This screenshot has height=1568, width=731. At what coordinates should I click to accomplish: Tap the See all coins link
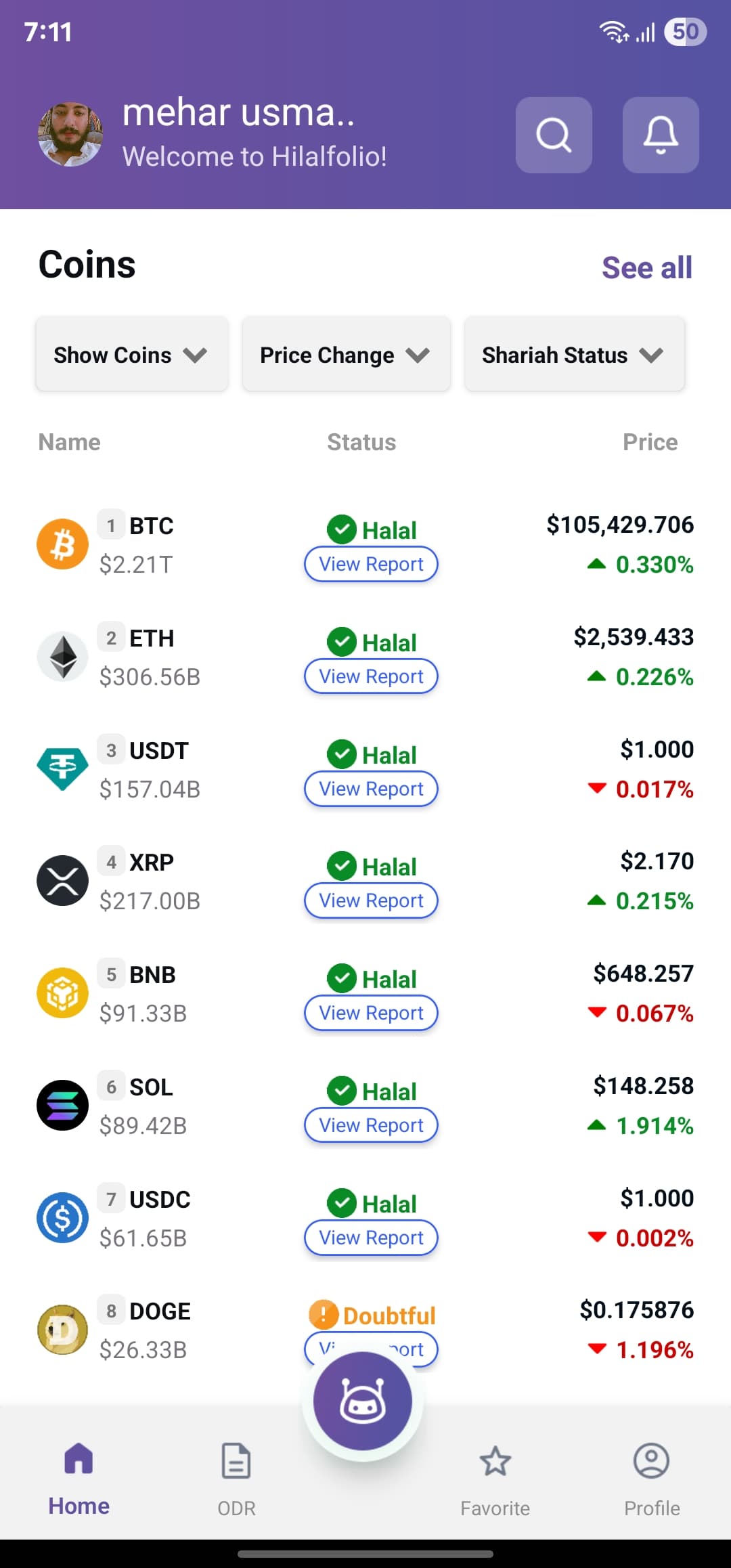(647, 267)
